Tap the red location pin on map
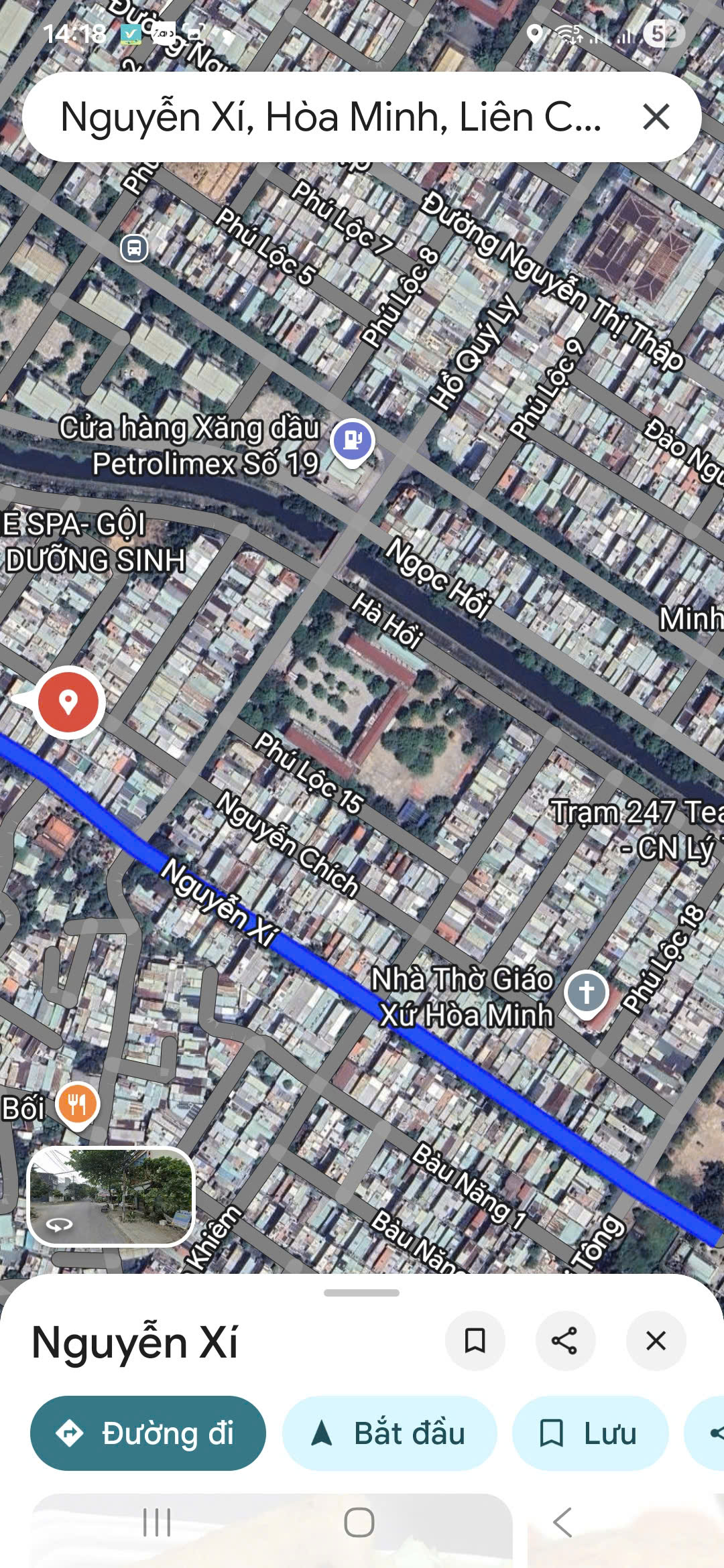 68,702
